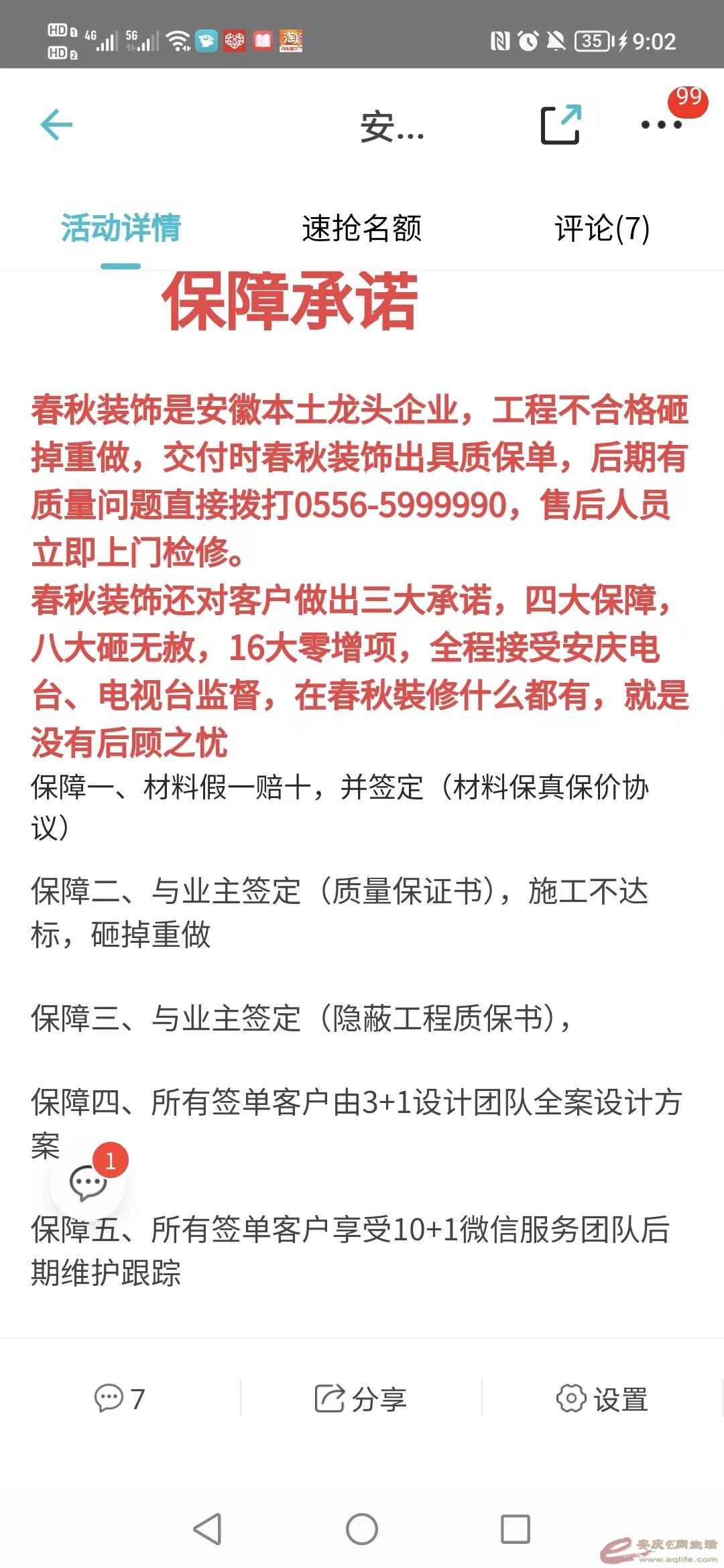View the 7 comments at the bottom

[120, 1398]
